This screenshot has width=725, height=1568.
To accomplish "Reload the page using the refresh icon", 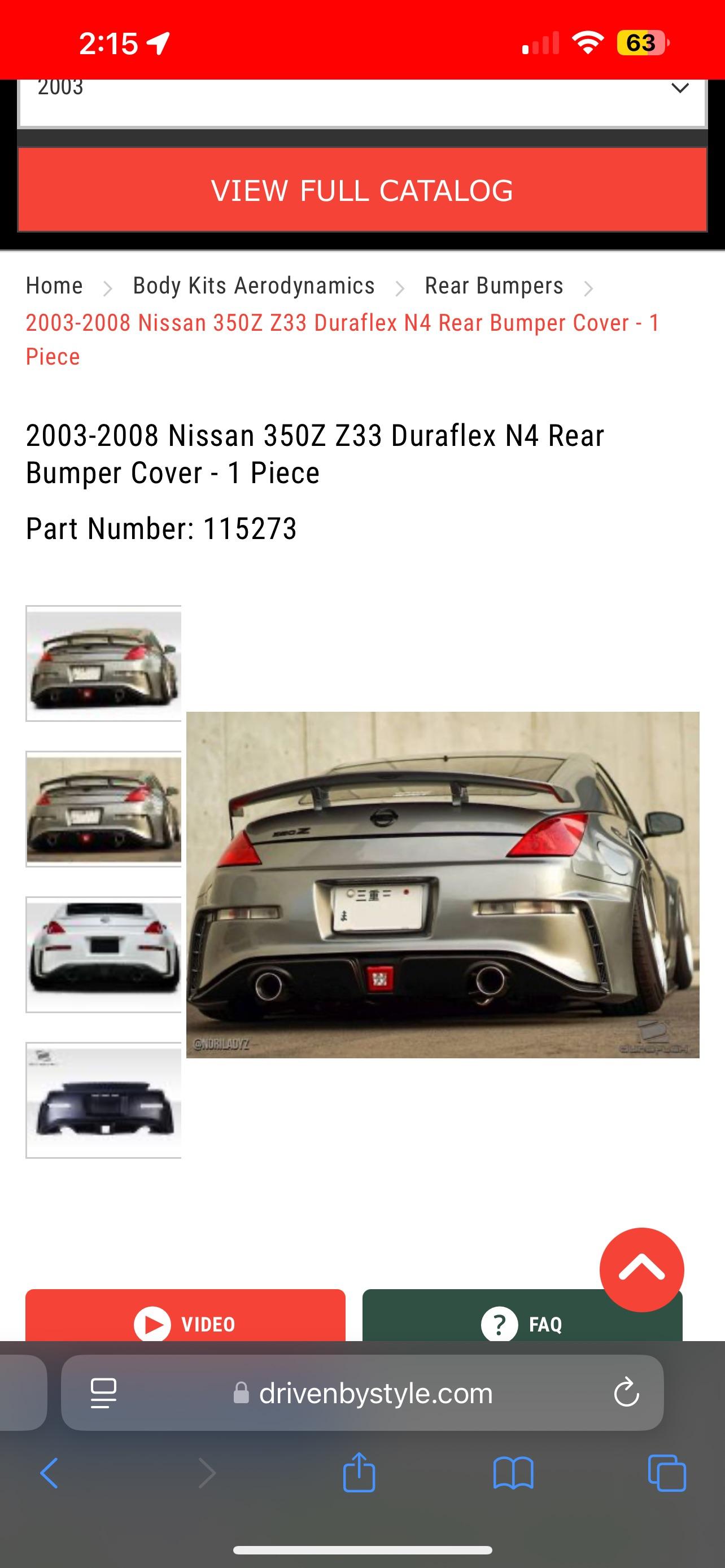I will 628,1395.
